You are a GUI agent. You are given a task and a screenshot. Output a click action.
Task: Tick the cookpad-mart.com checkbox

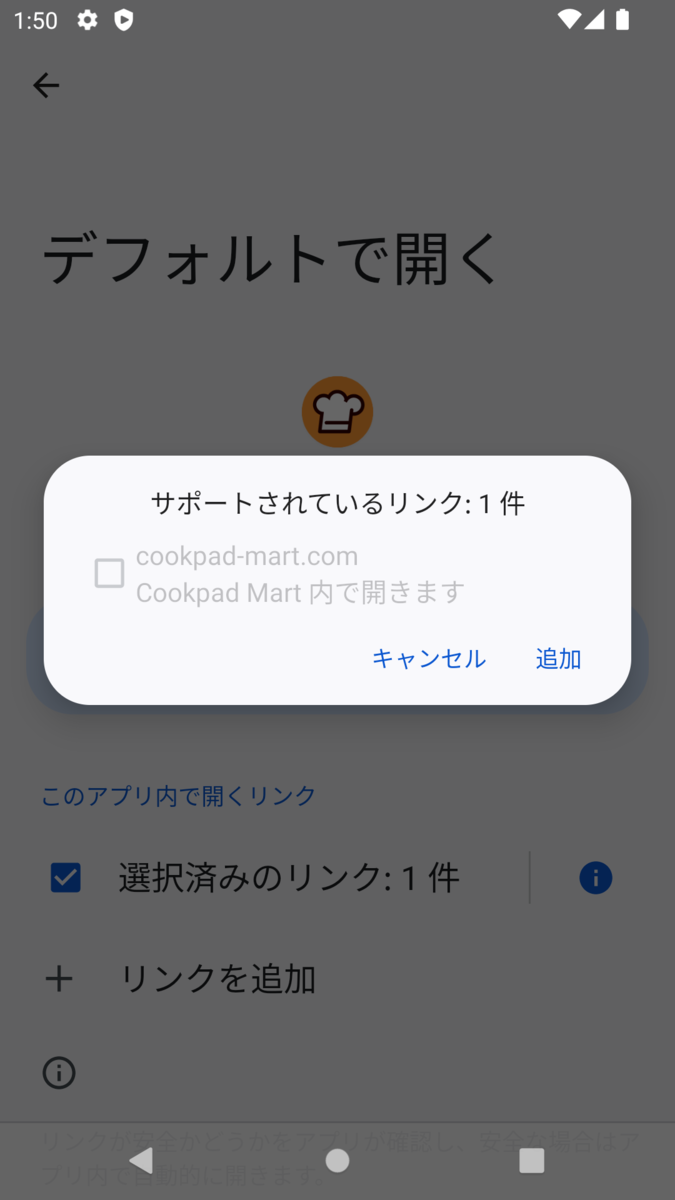(109, 574)
